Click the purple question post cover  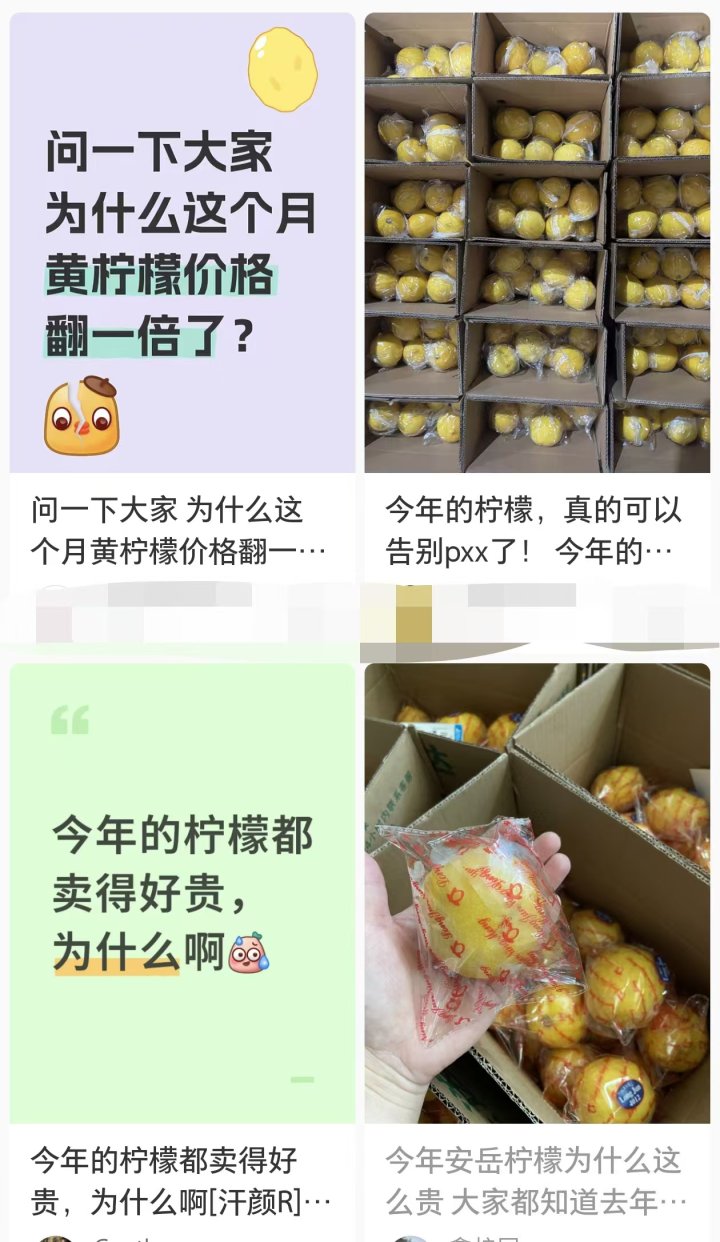pos(180,240)
